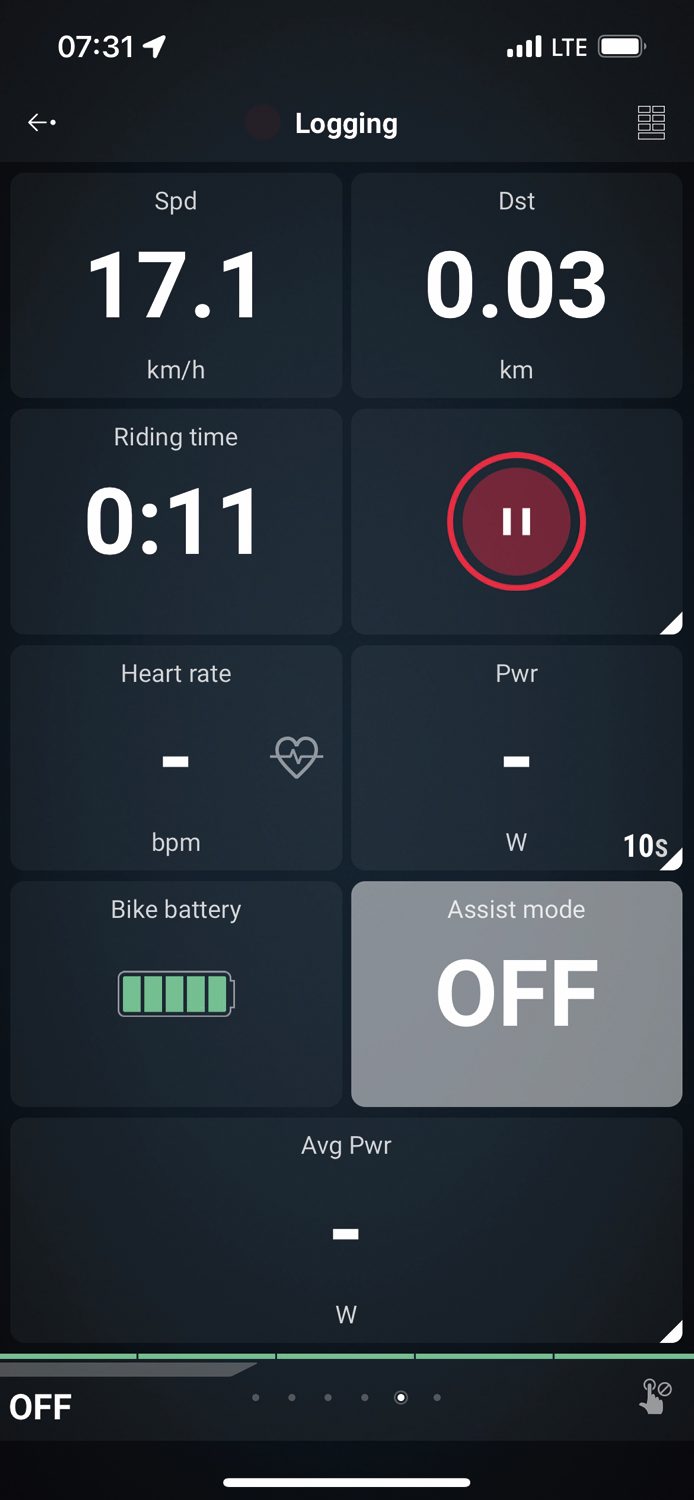The width and height of the screenshot is (694, 1500).
Task: Open the grid layout editor icon
Action: [651, 123]
